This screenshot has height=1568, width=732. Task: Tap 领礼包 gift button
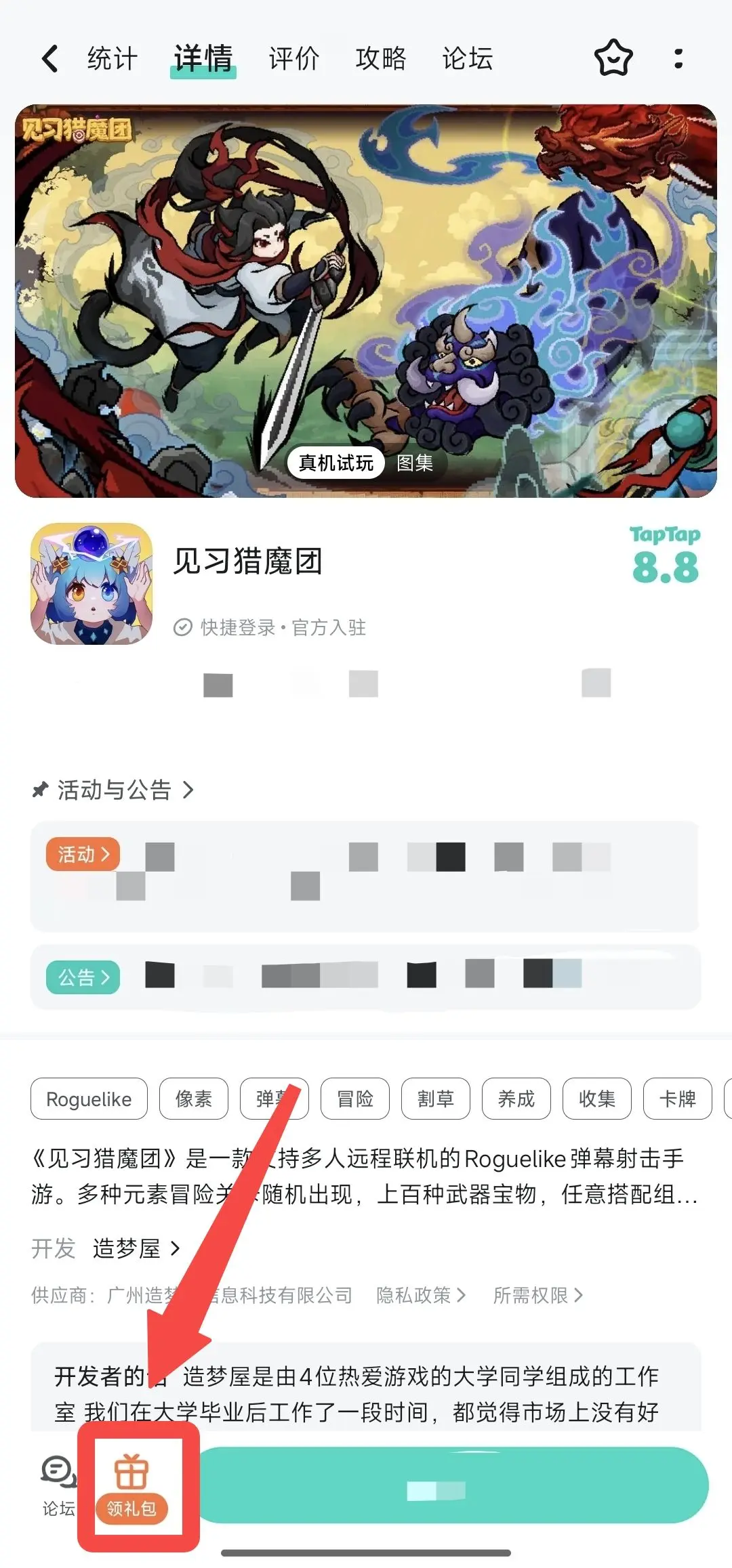click(x=131, y=1487)
